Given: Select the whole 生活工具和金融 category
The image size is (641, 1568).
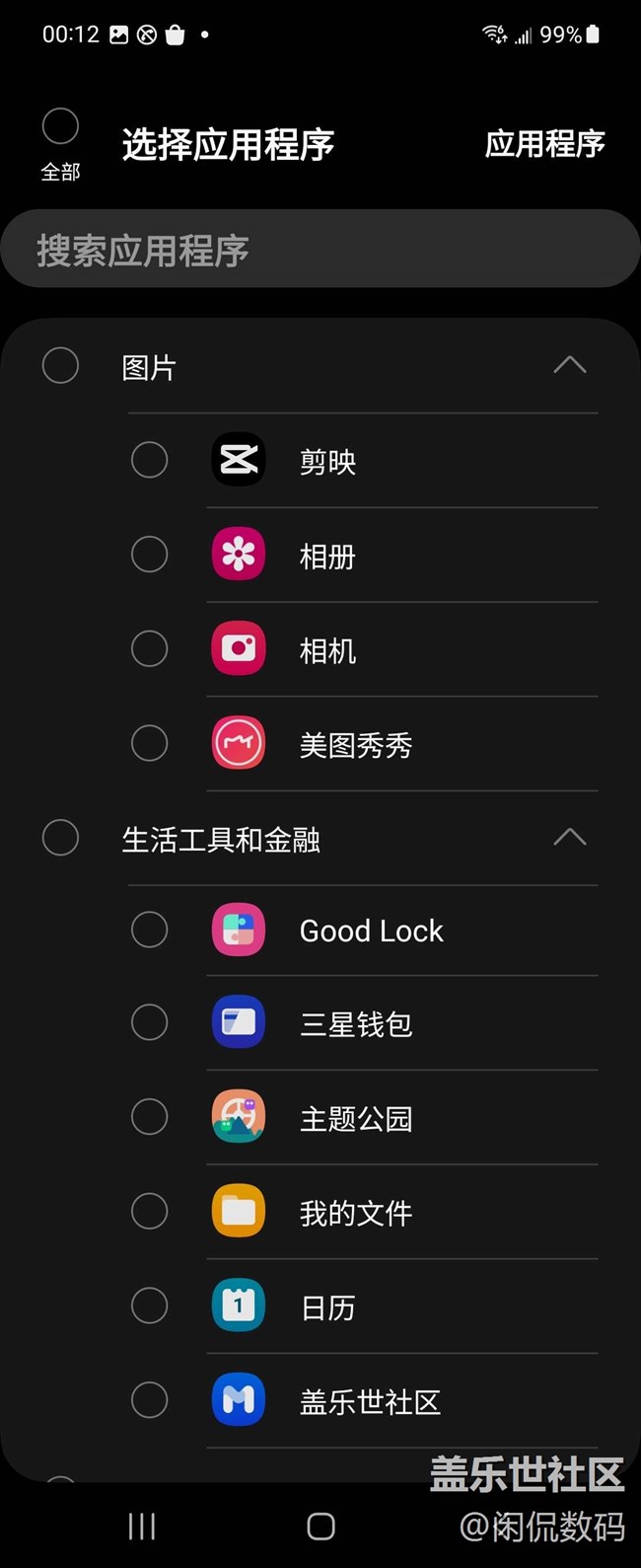Looking at the screenshot, I should (60, 839).
